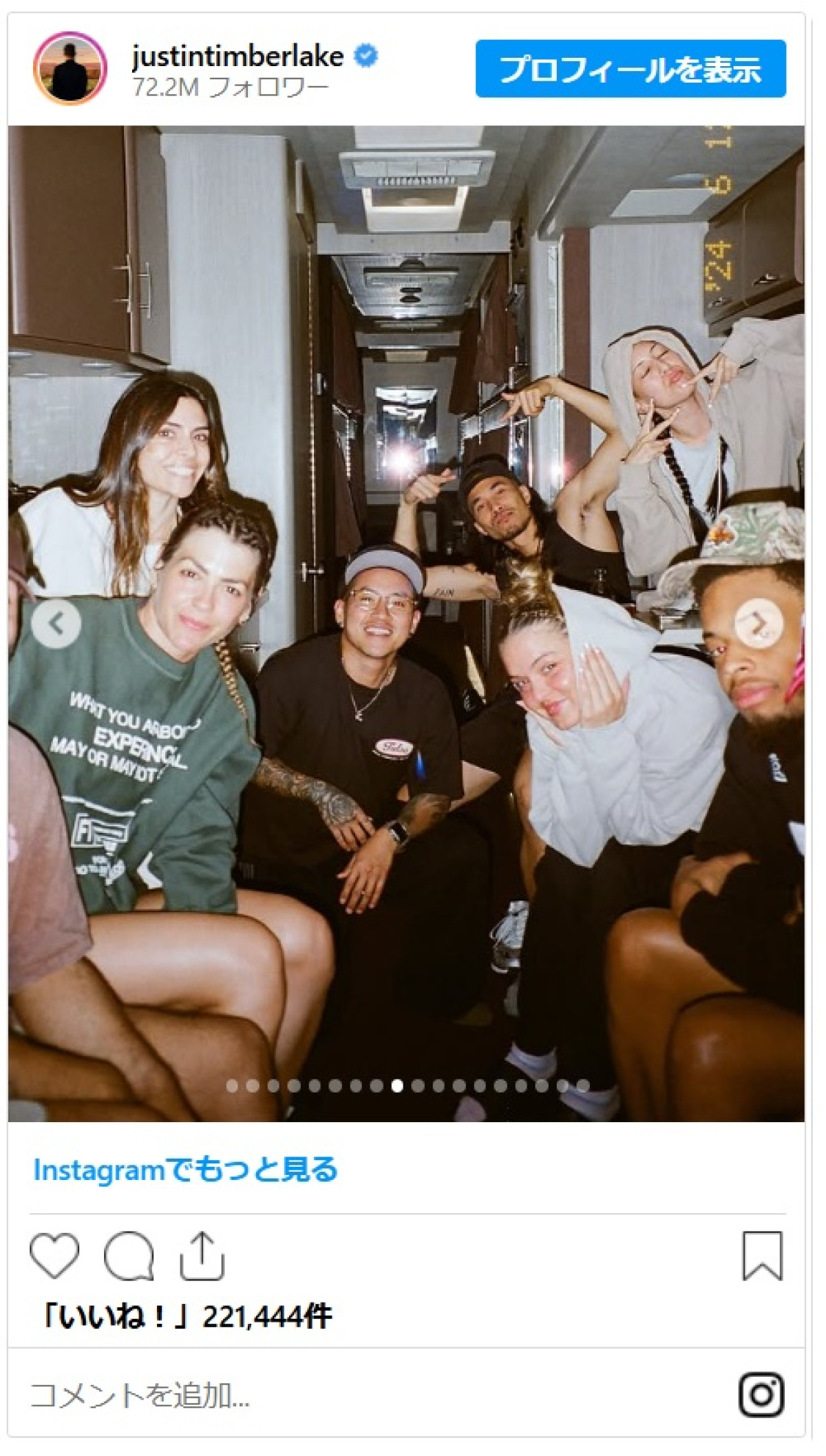Open the justintimberlake username link
The width and height of the screenshot is (826, 1456).
[x=237, y=56]
